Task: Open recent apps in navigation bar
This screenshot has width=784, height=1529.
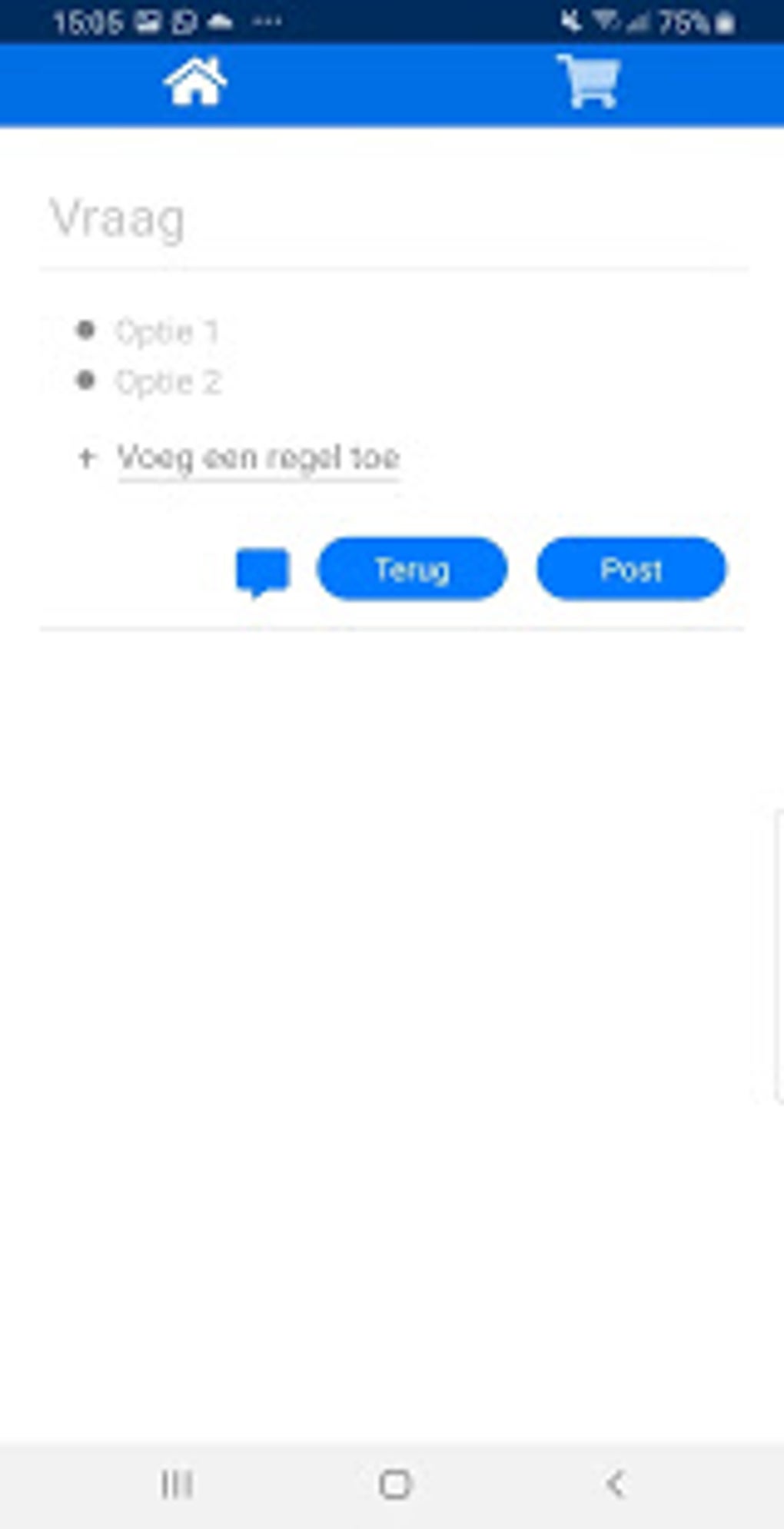Action: (177, 1484)
